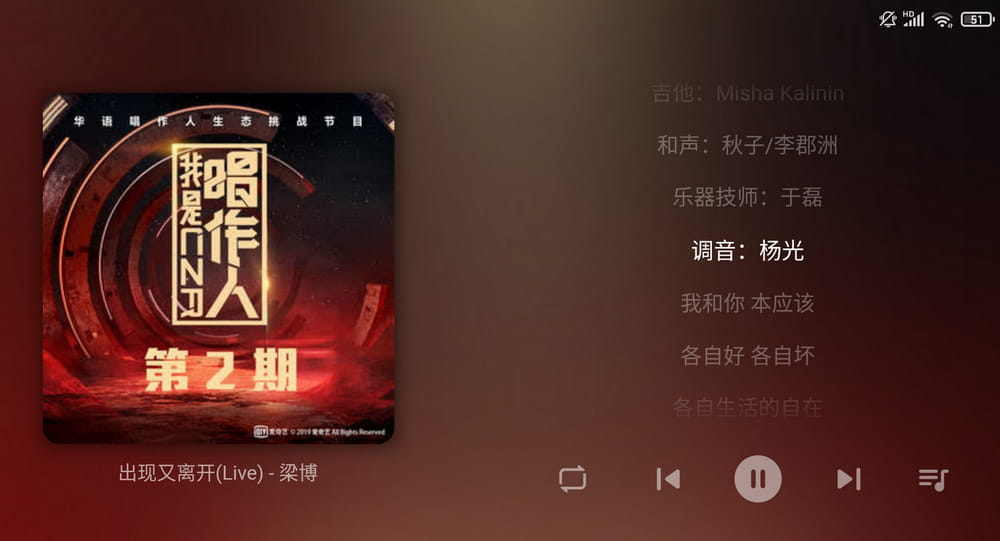
Task: Change the repeat mode
Action: pos(573,479)
